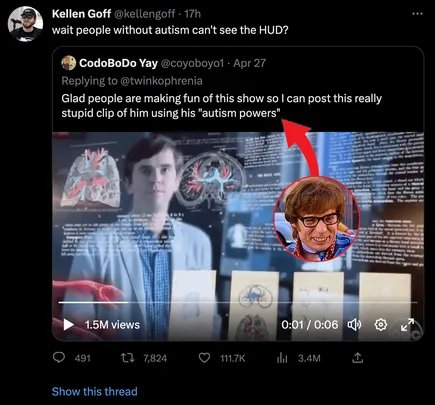Open the quoted tweet by CodoBoDo Yay
The width and height of the screenshot is (435, 405).
point(238,89)
